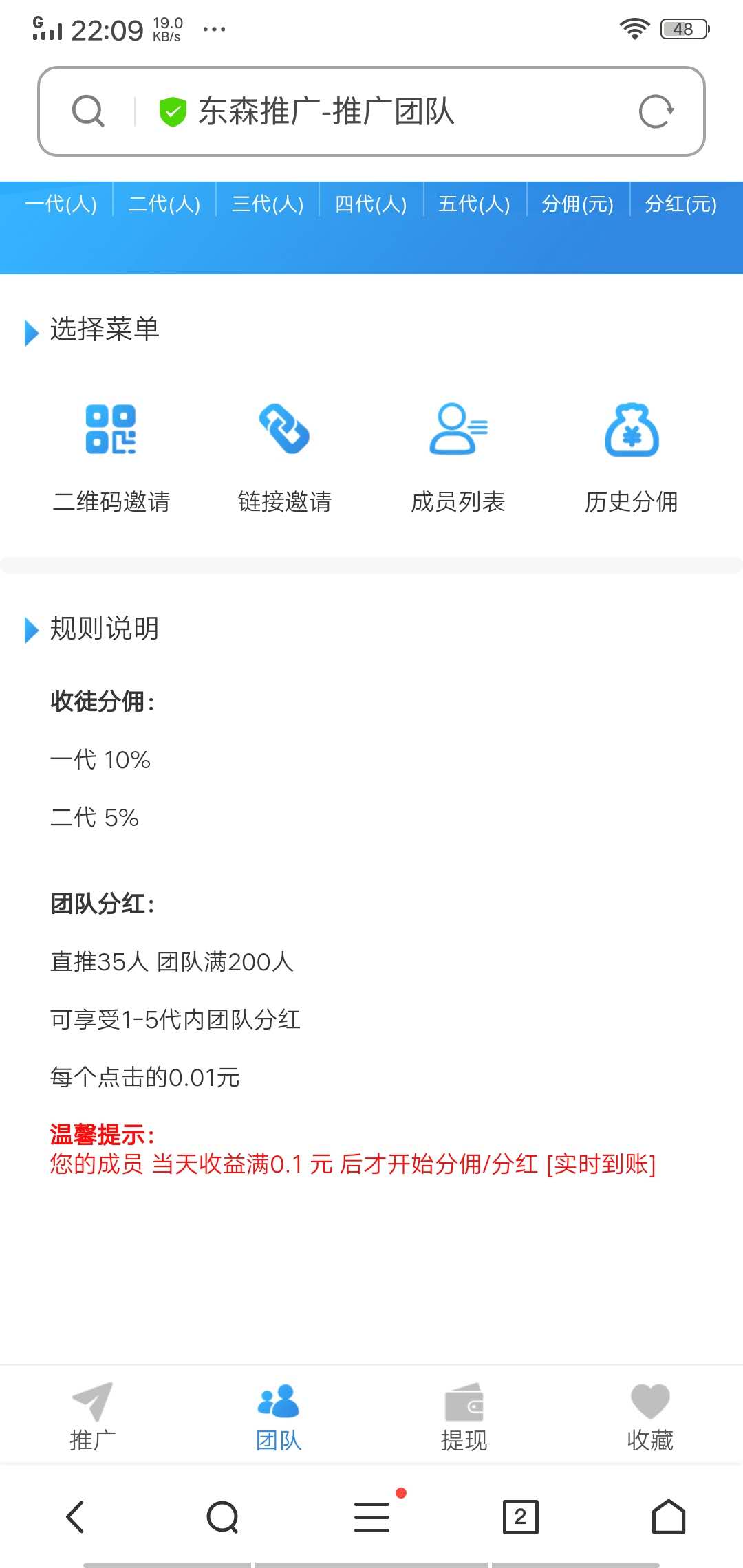Open the 五代(人) generation entry
Image resolution: width=743 pixels, height=1568 pixels.
474,204
